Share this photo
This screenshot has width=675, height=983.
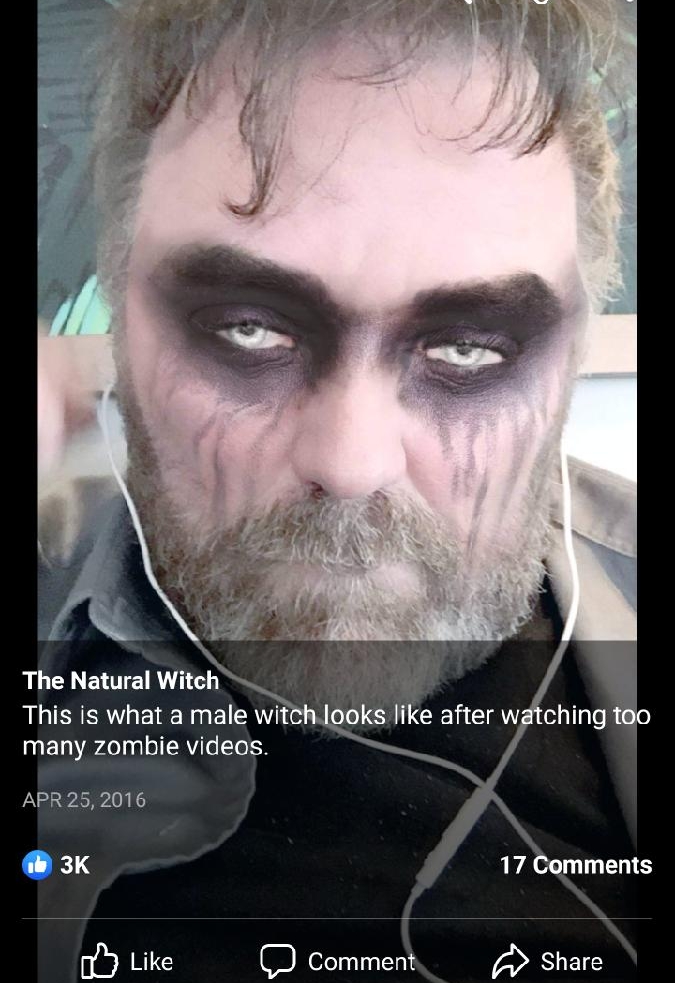click(x=547, y=961)
